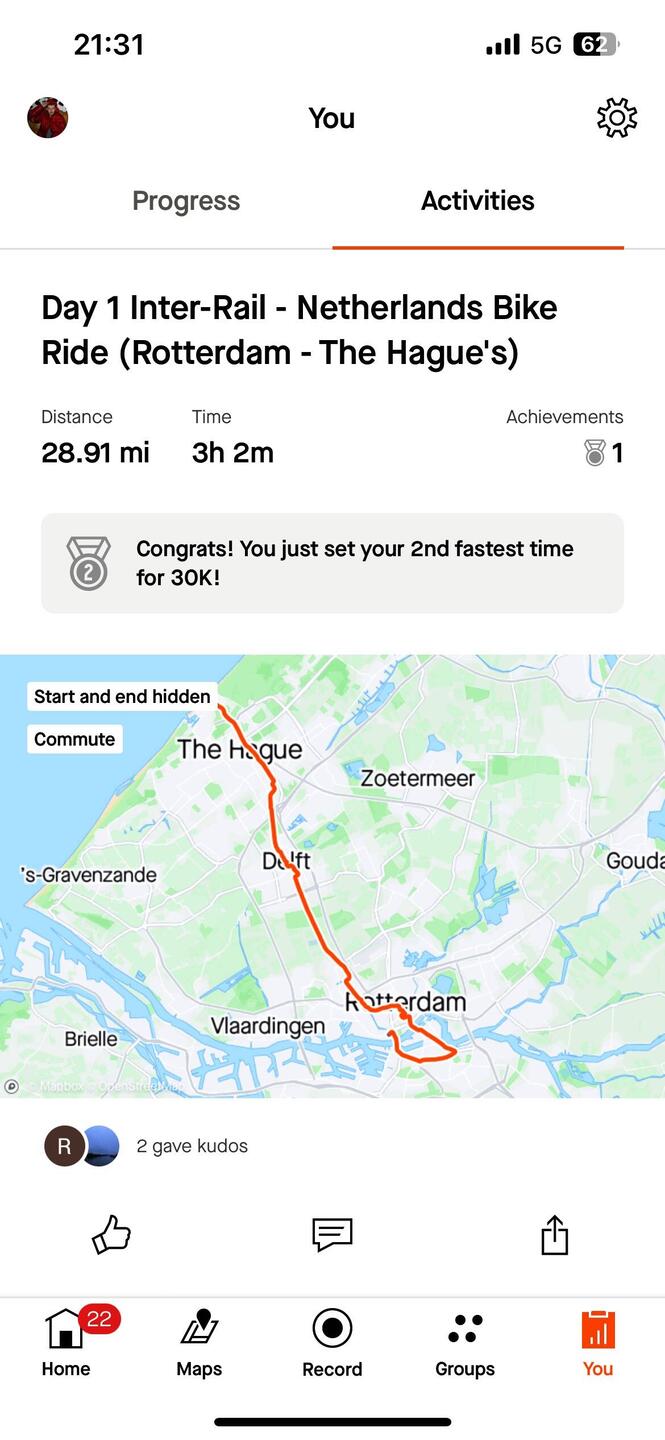Tap the You tab in bottom navigation
665x1440 pixels.
pyautogui.click(x=598, y=1343)
